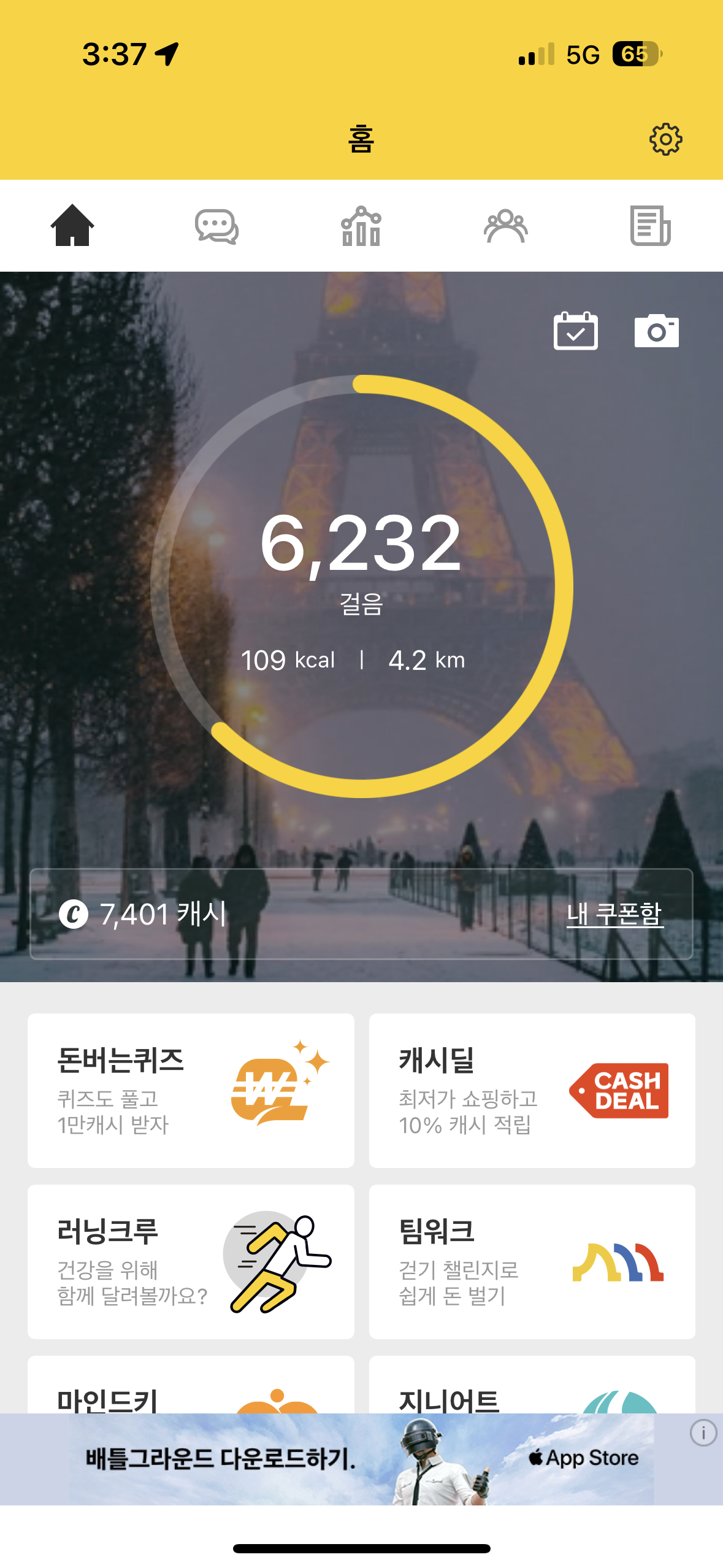The image size is (723, 1568).
Task: Open the 캐시딜 shopping card
Action: [x=532, y=1090]
